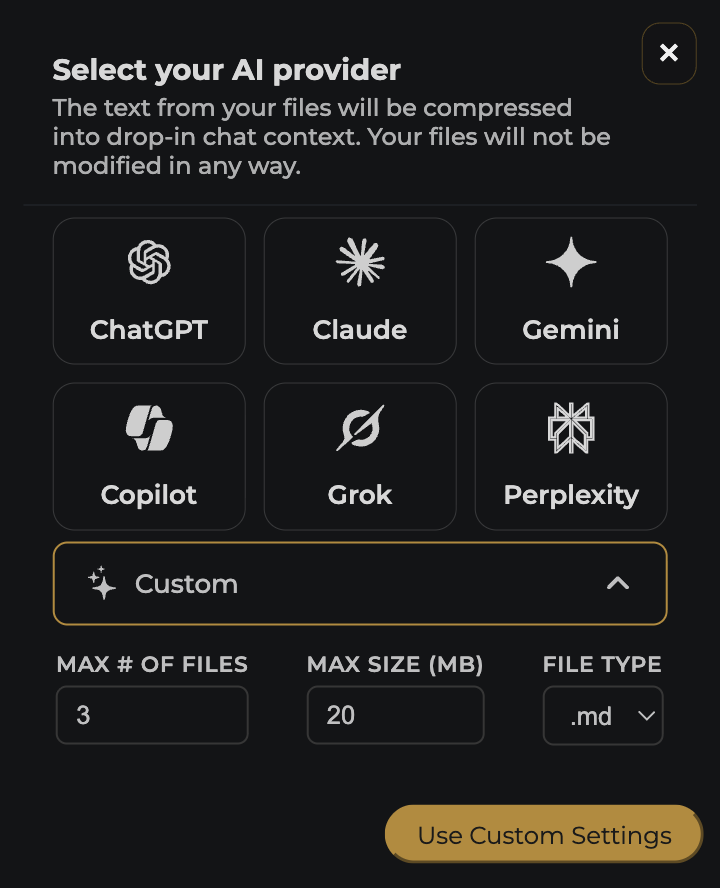Click the MAX # OF FILES label
The width and height of the screenshot is (720, 888).
point(152,664)
